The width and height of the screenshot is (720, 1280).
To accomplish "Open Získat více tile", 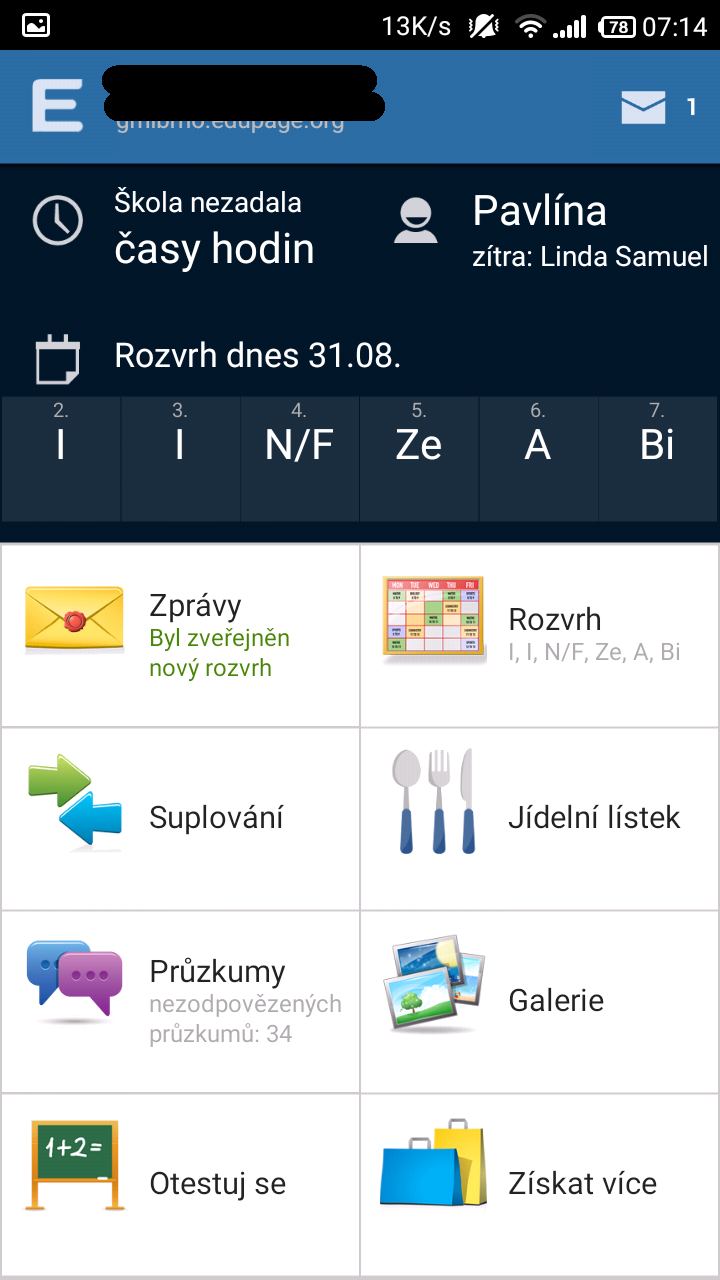I will click(540, 1184).
